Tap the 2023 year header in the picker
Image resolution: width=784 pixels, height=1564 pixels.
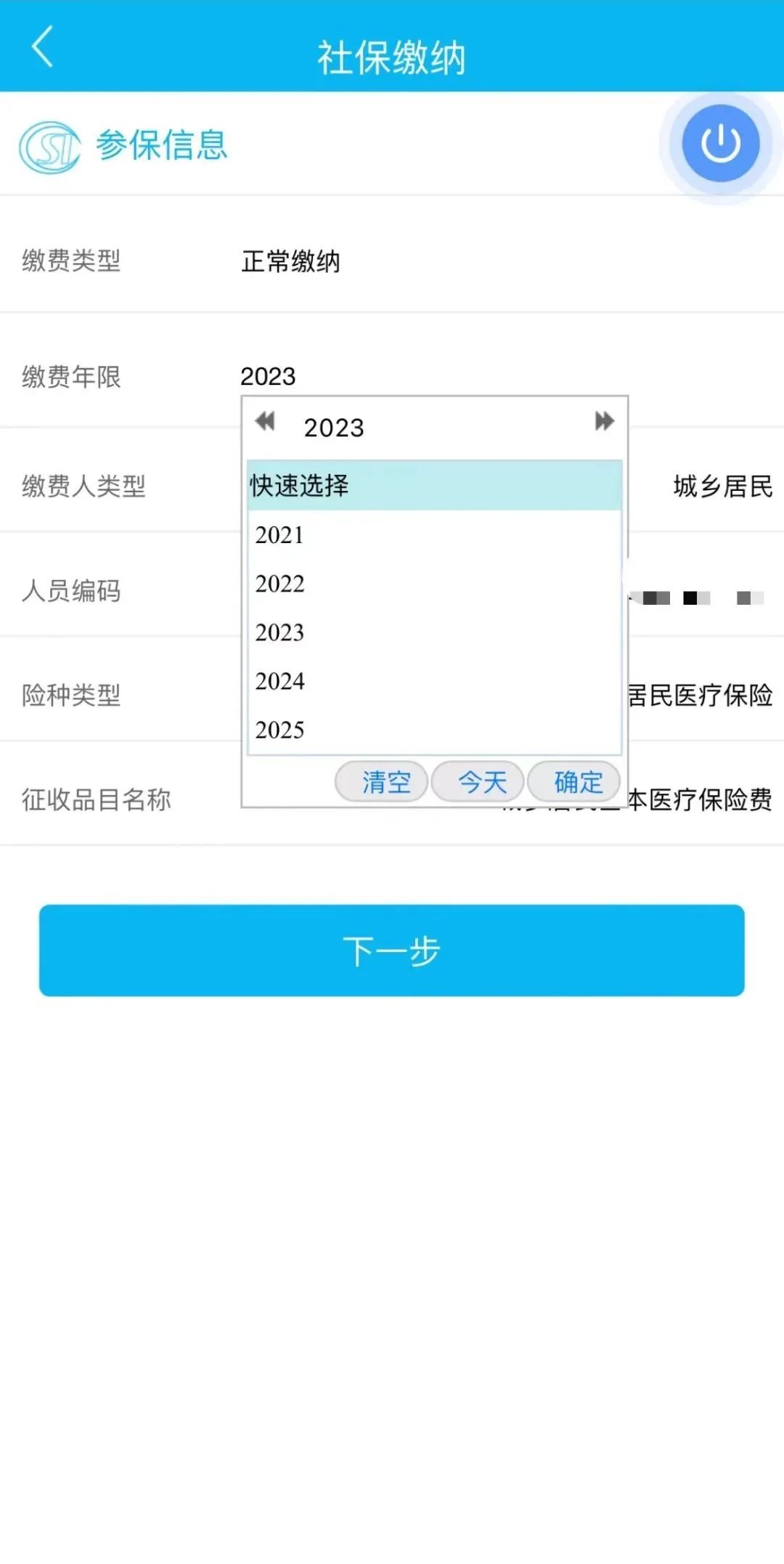(x=334, y=427)
